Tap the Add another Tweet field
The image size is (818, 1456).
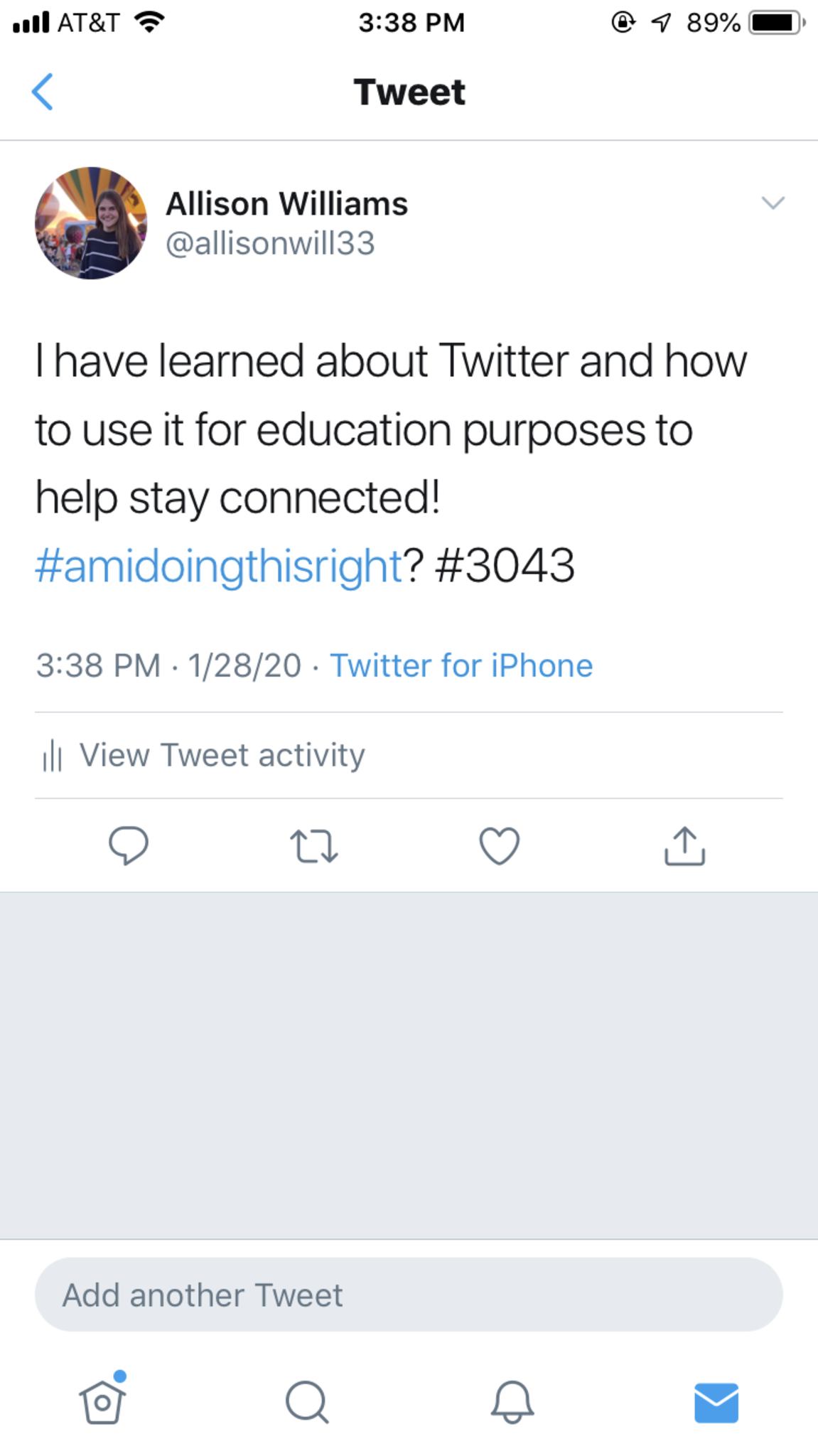[409, 1295]
